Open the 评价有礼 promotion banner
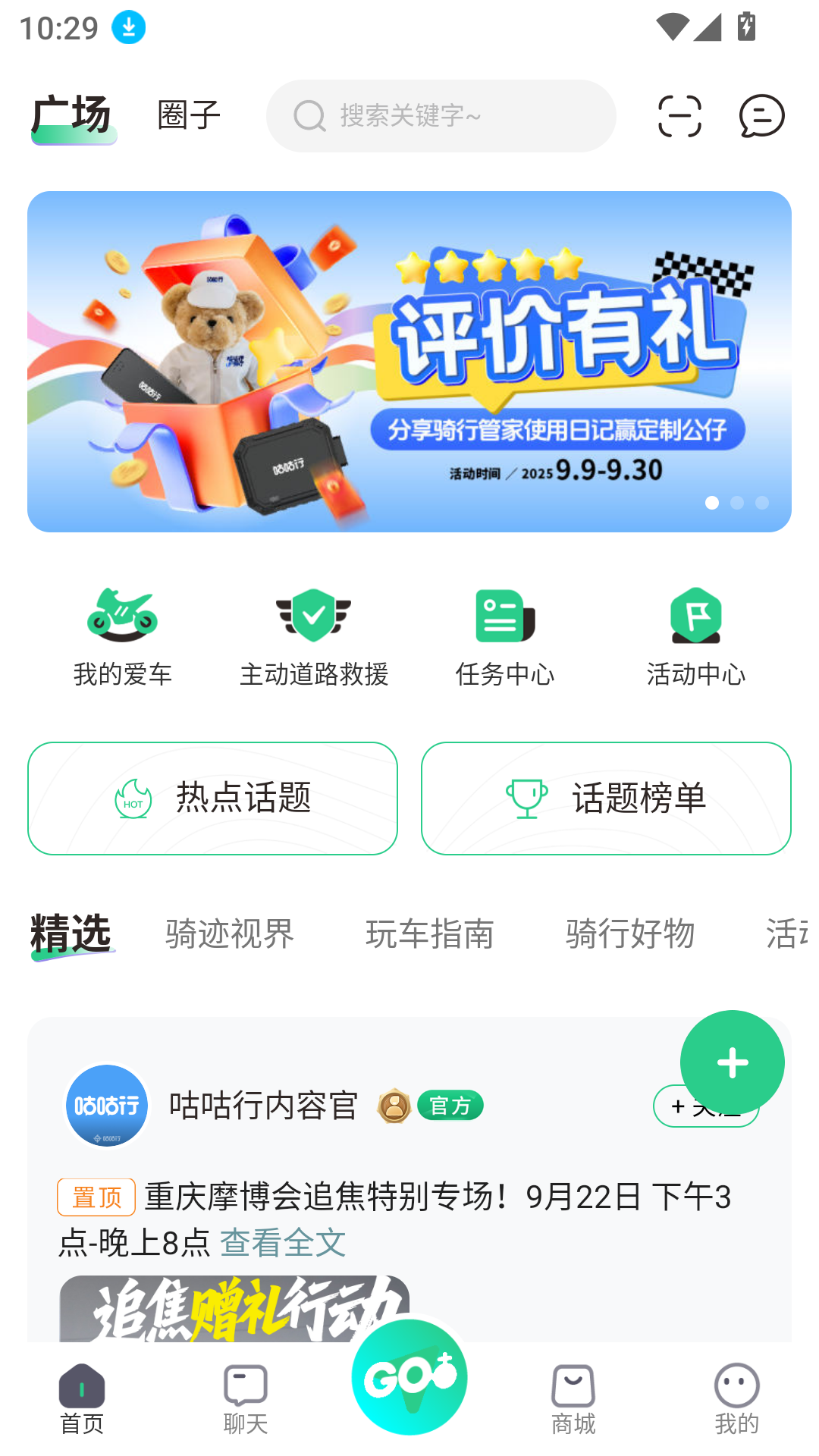 [409, 361]
